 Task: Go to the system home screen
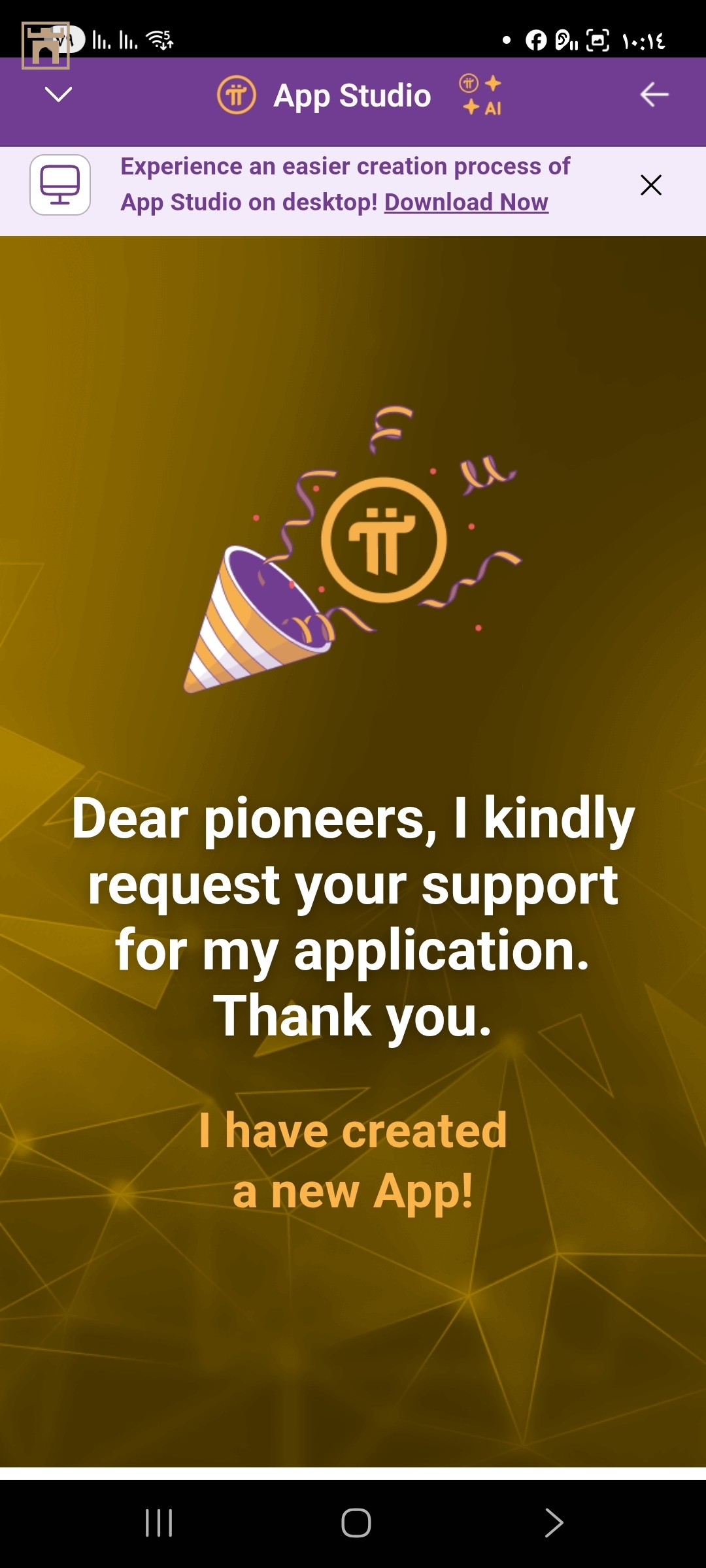tap(356, 1523)
